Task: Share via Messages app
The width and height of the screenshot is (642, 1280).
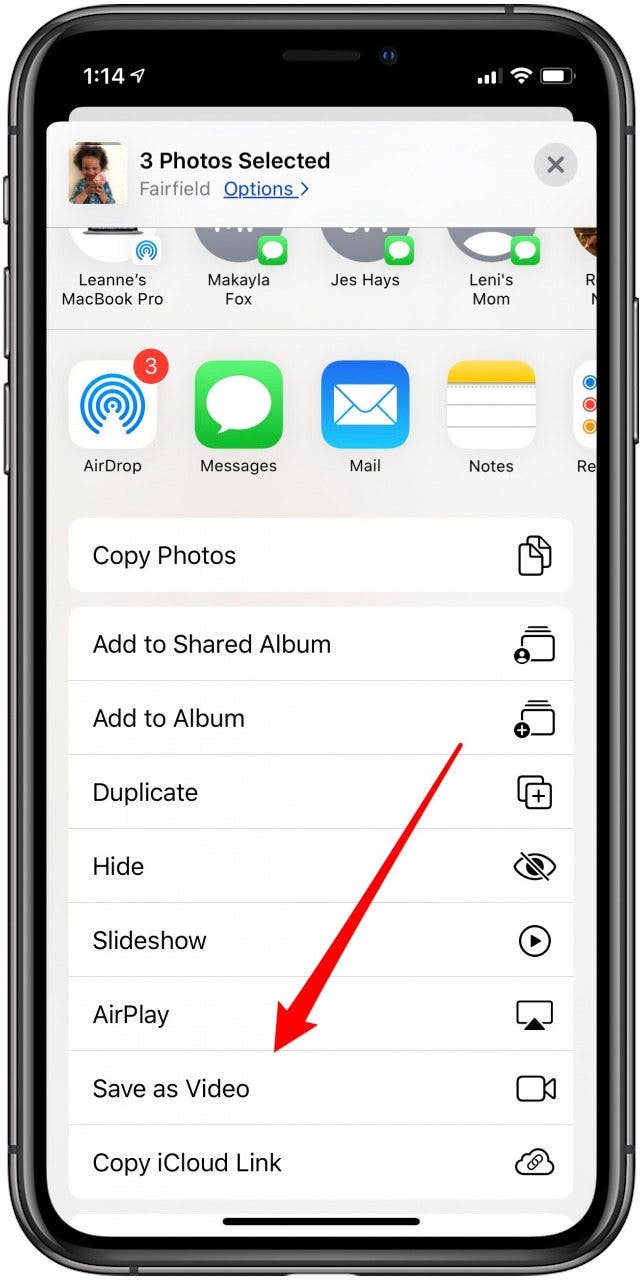Action: [x=238, y=417]
